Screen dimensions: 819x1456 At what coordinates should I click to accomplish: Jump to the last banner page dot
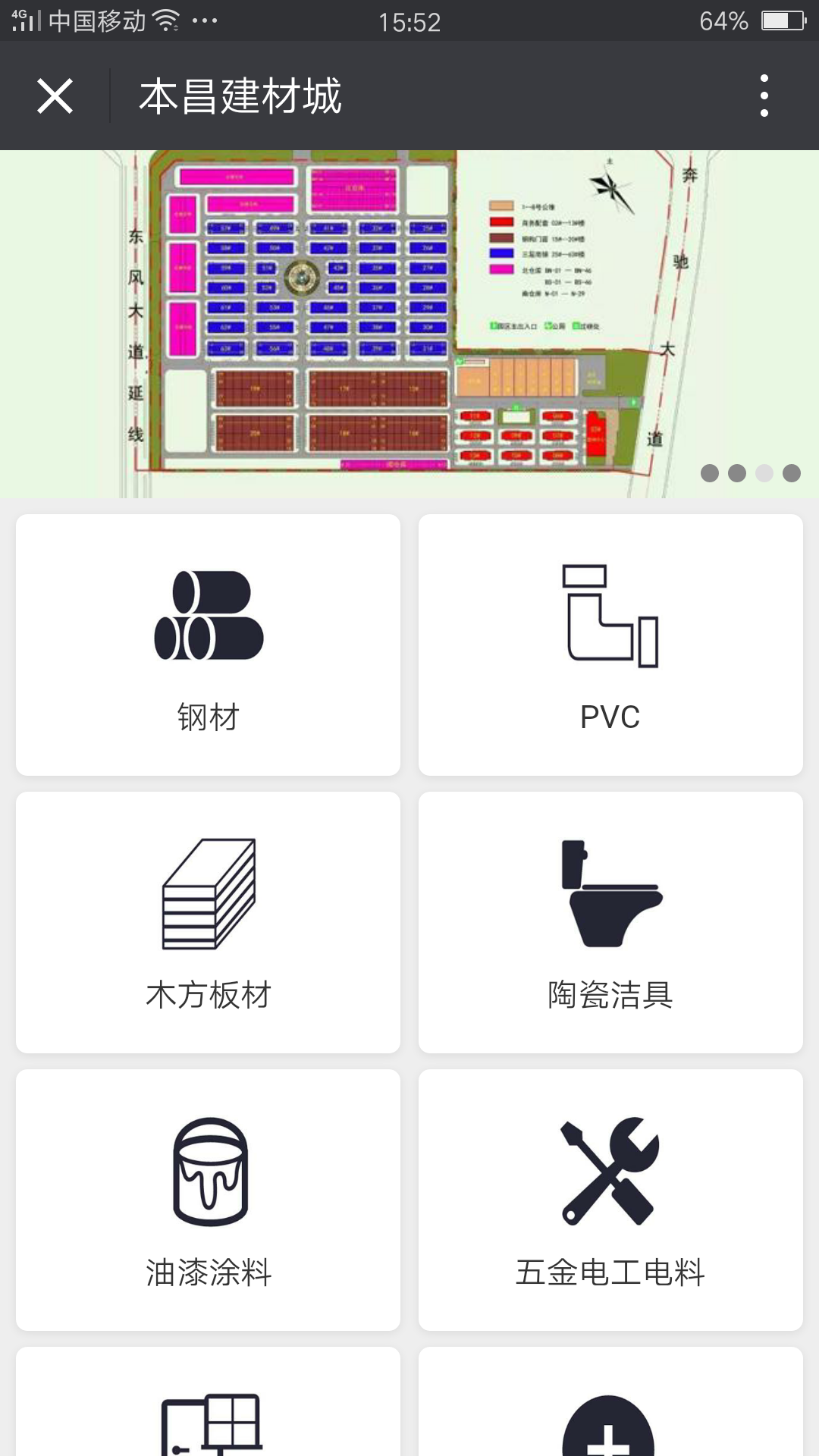792,473
